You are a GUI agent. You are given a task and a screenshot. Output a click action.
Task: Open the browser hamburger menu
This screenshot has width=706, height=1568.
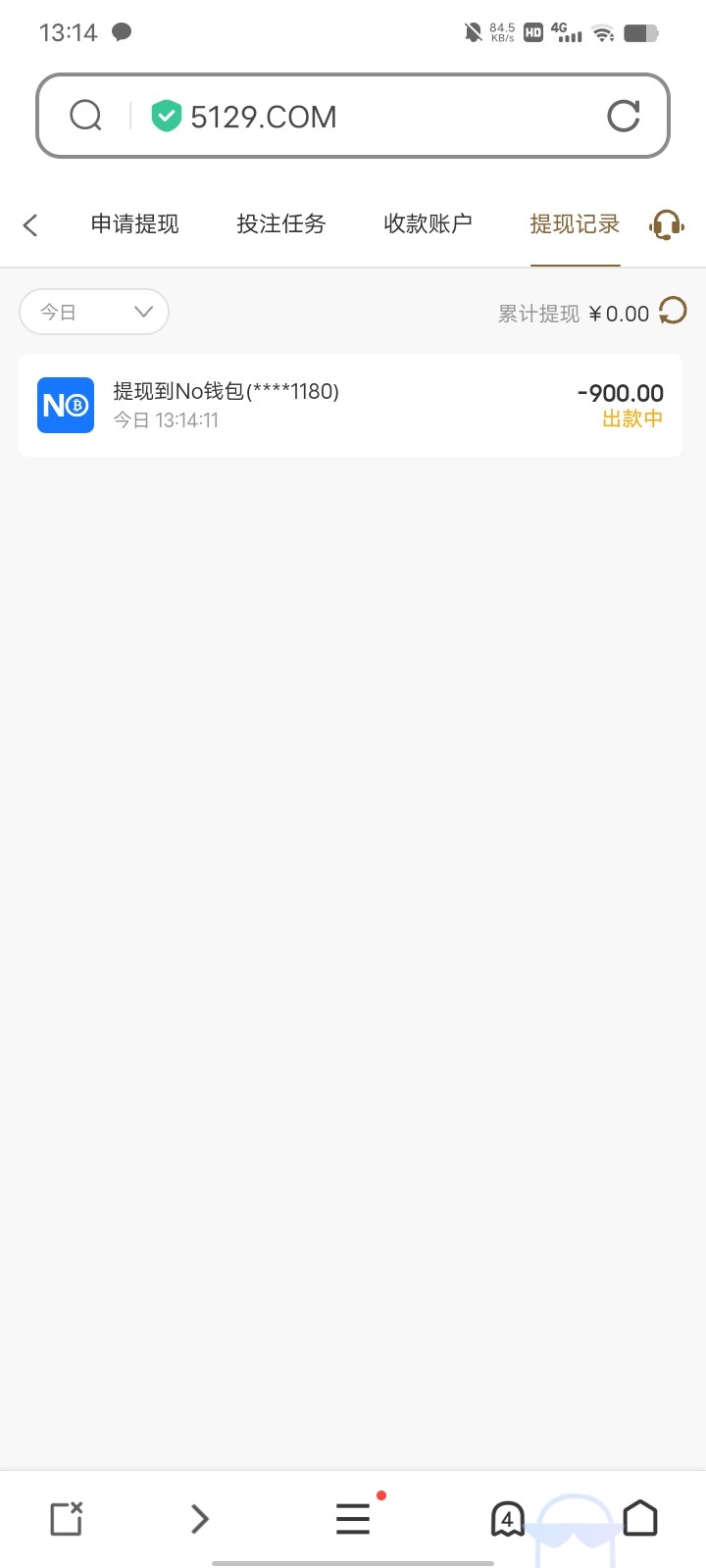pyautogui.click(x=353, y=1518)
